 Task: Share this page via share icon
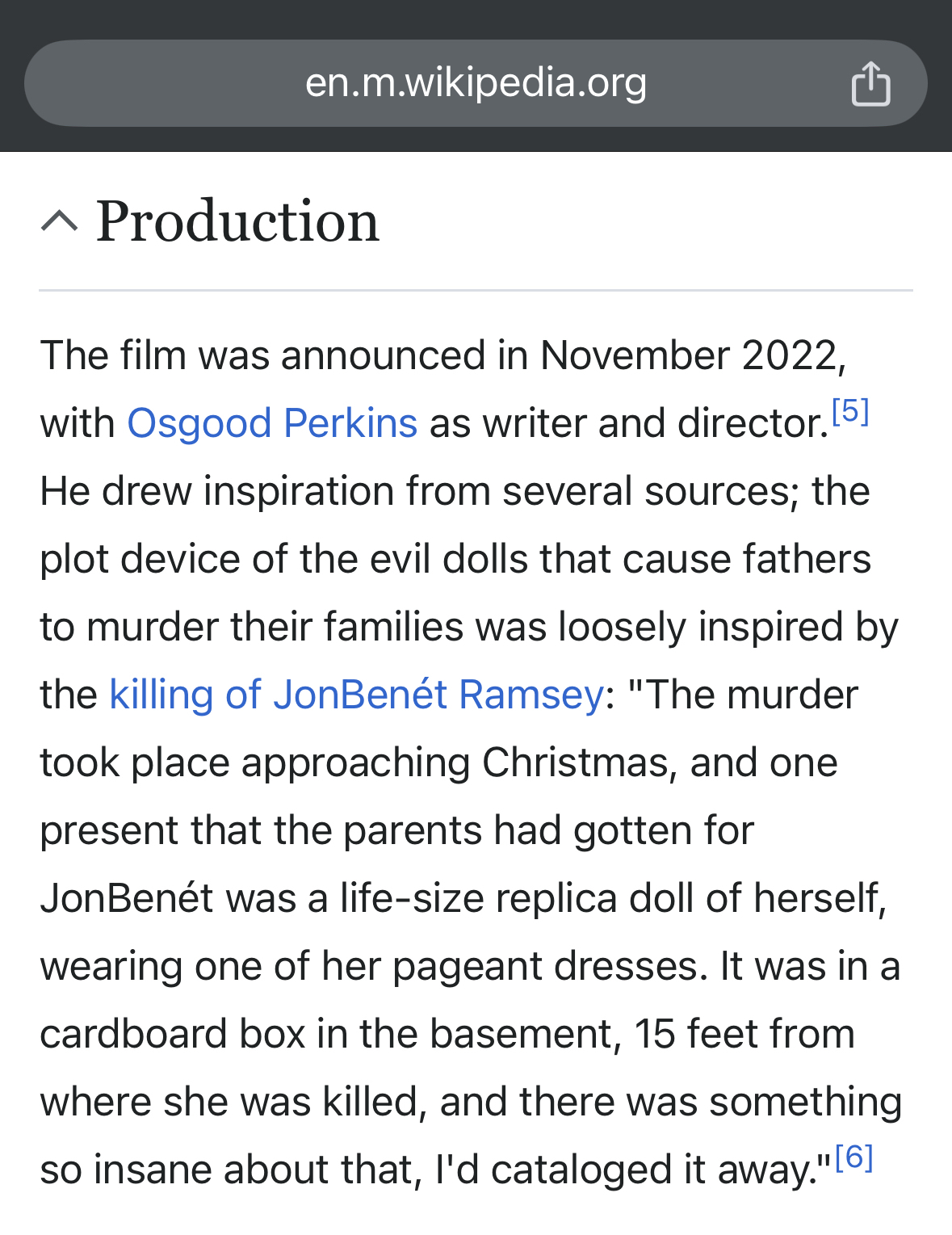coord(870,84)
